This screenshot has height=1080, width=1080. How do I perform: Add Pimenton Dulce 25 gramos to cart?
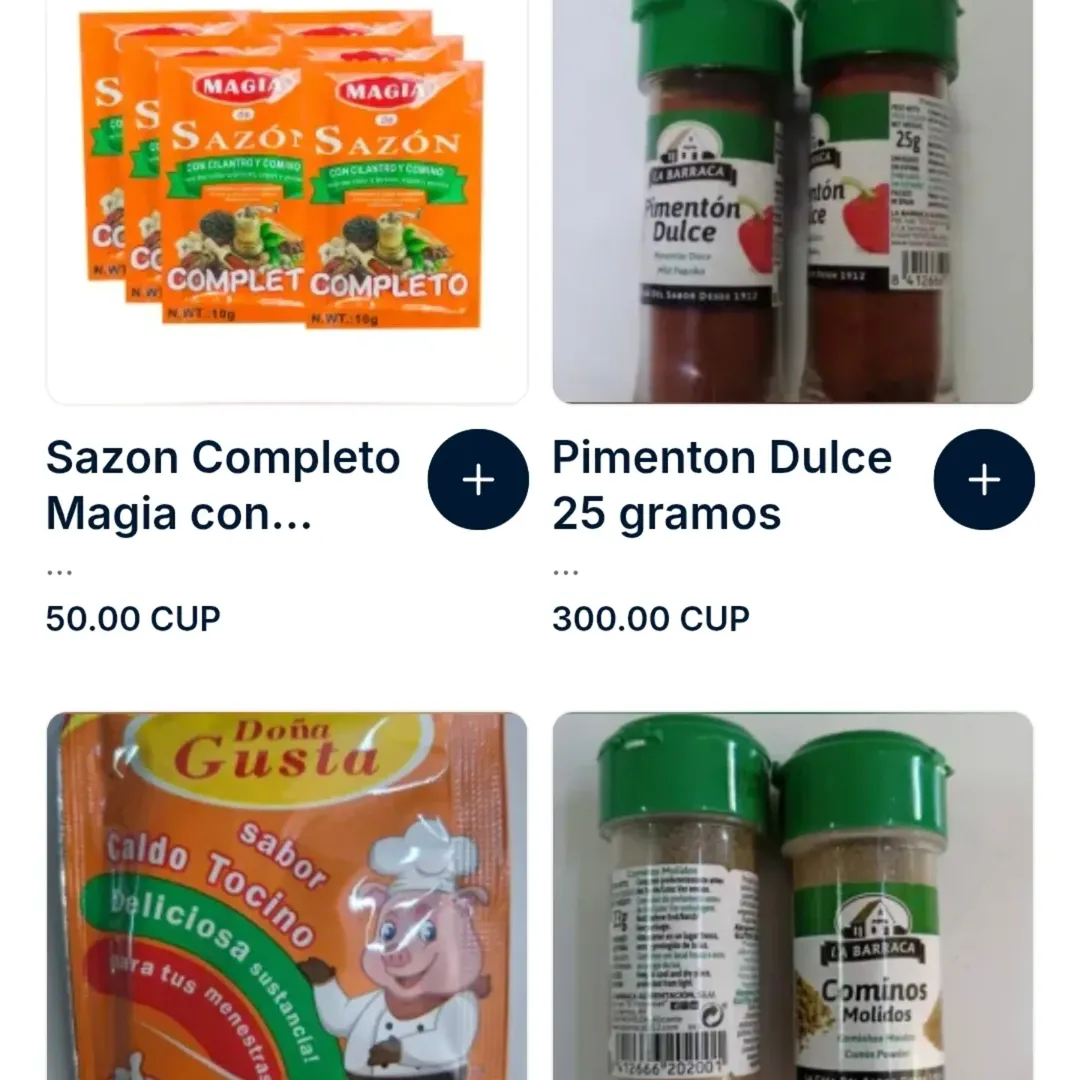984,480
